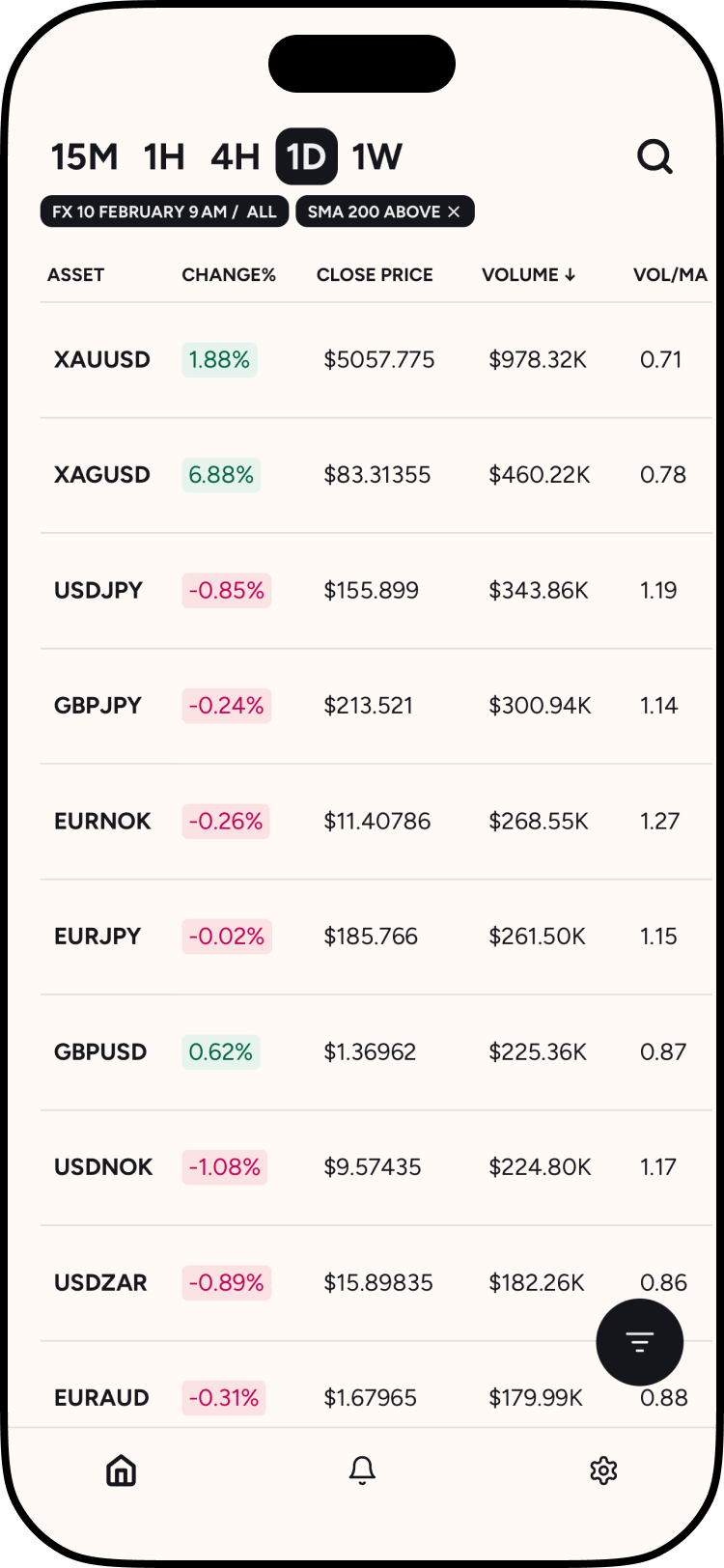
Task: Tap the home icon in bottom navigation
Action: (x=120, y=1470)
